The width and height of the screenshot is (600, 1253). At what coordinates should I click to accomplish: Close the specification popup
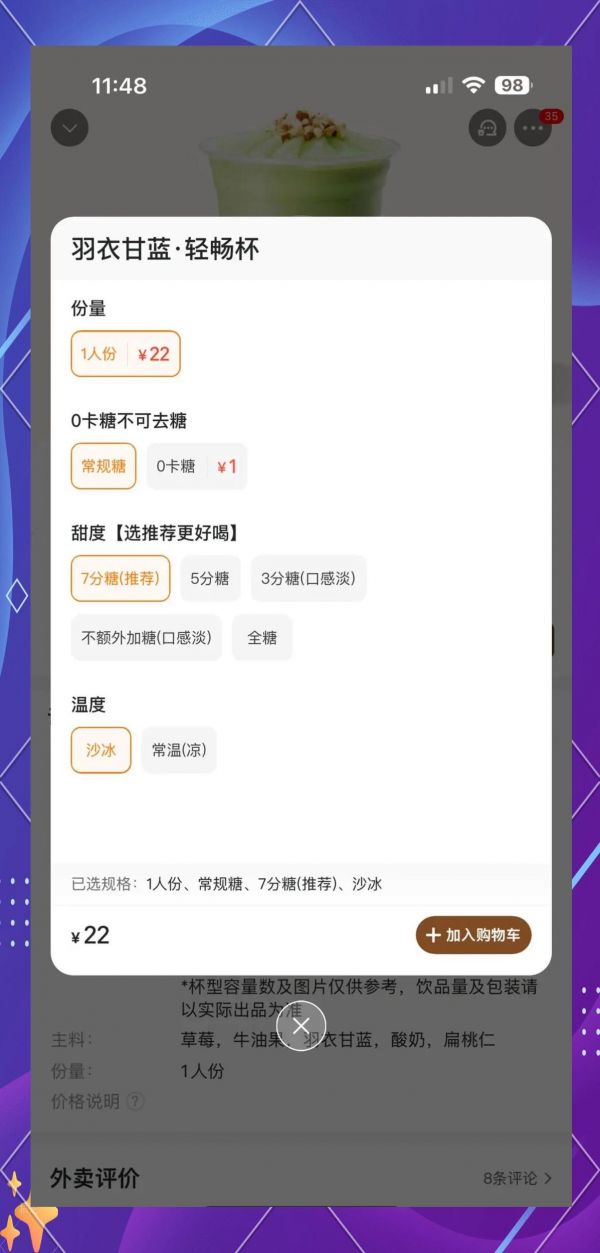pyautogui.click(x=301, y=1026)
